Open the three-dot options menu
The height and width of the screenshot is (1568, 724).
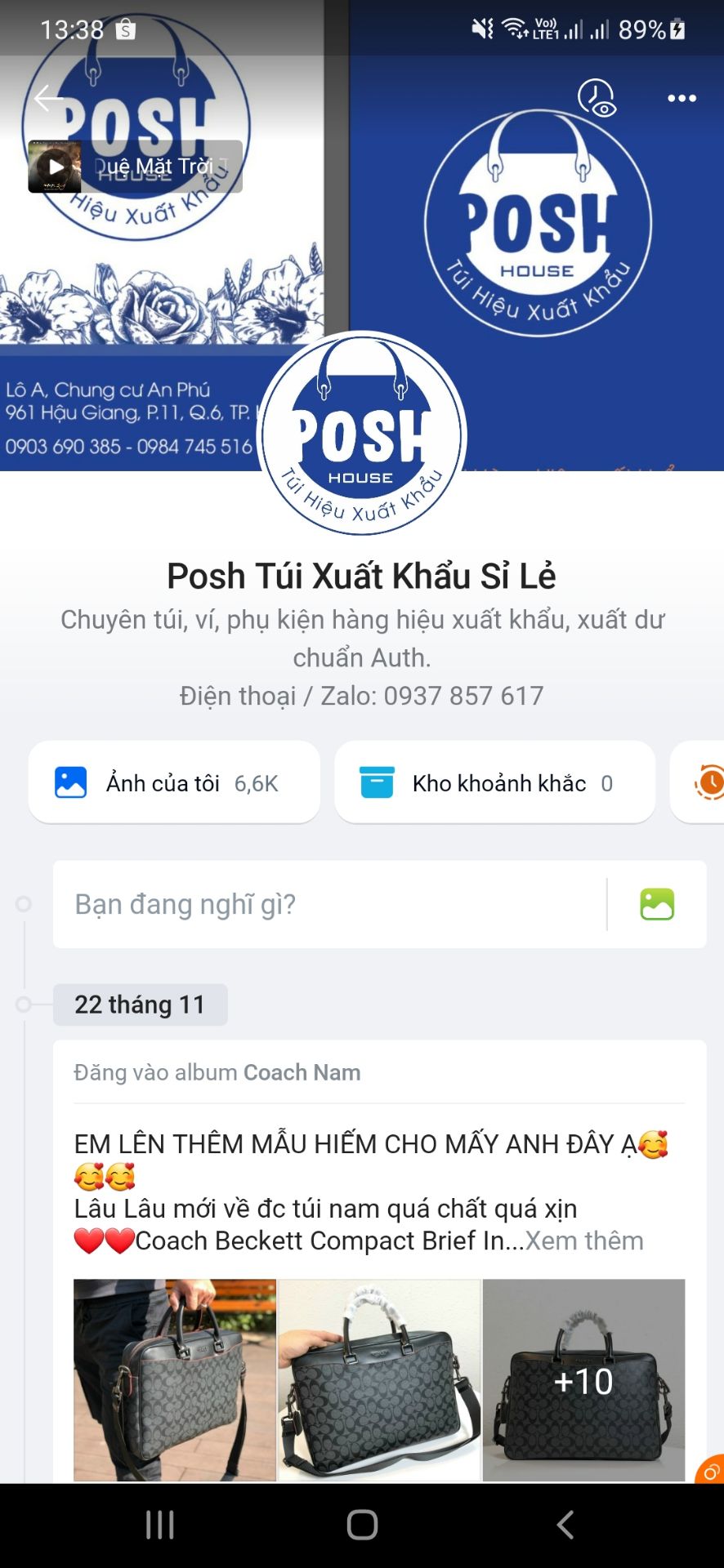[x=681, y=98]
